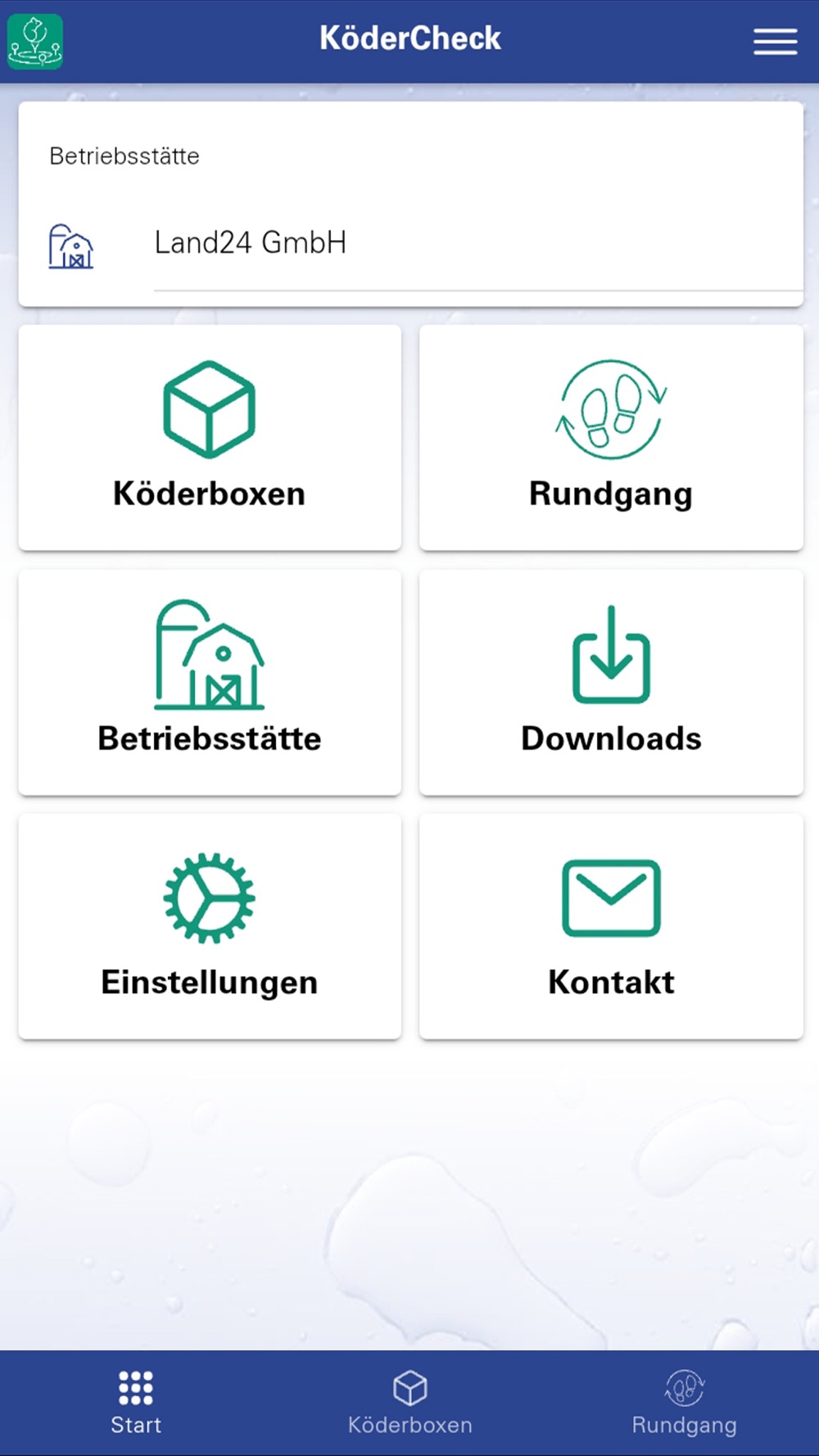Screen dimensions: 819x1456
Task: Open the Betriebsstätte tile
Action: pos(210,682)
